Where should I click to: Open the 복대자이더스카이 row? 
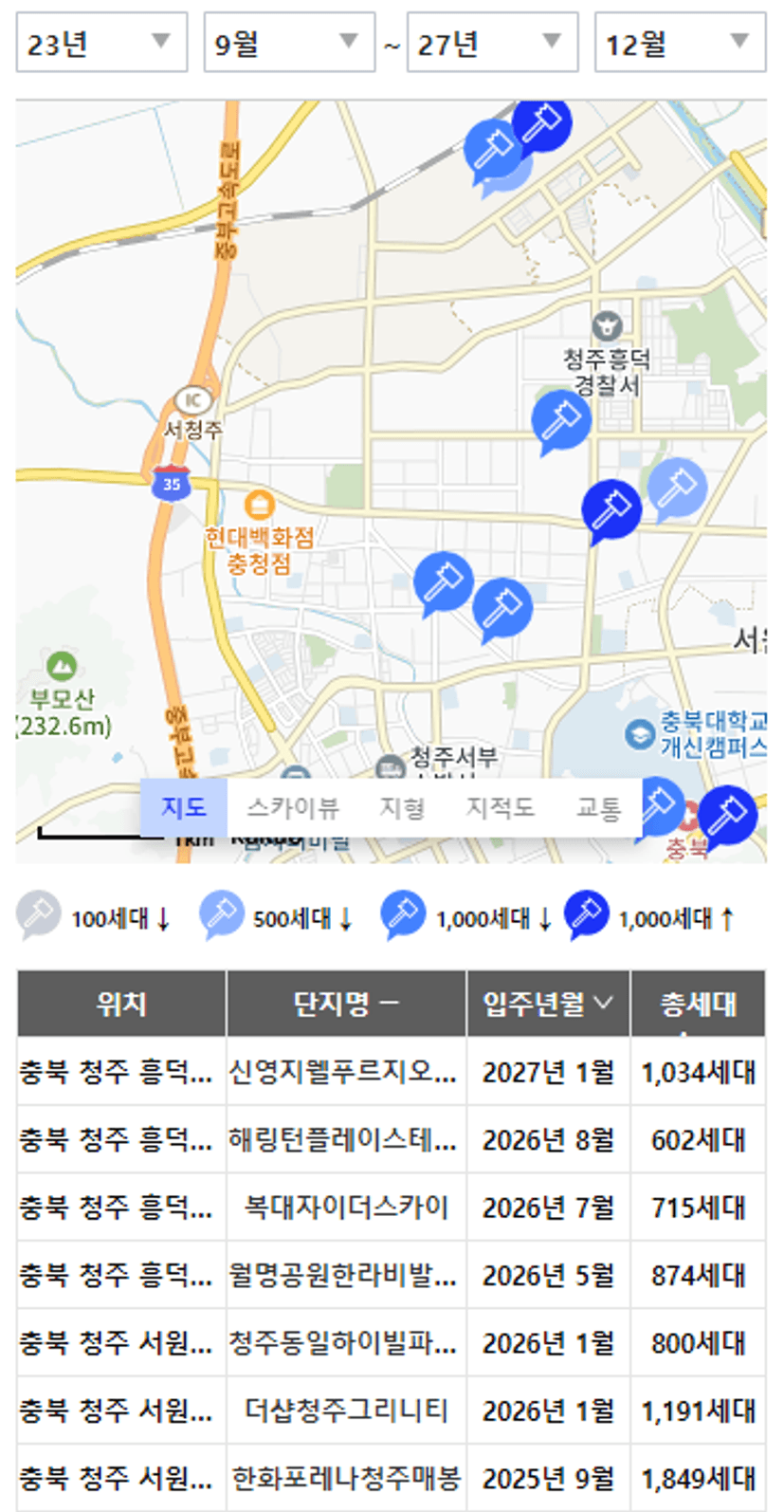click(391, 1208)
